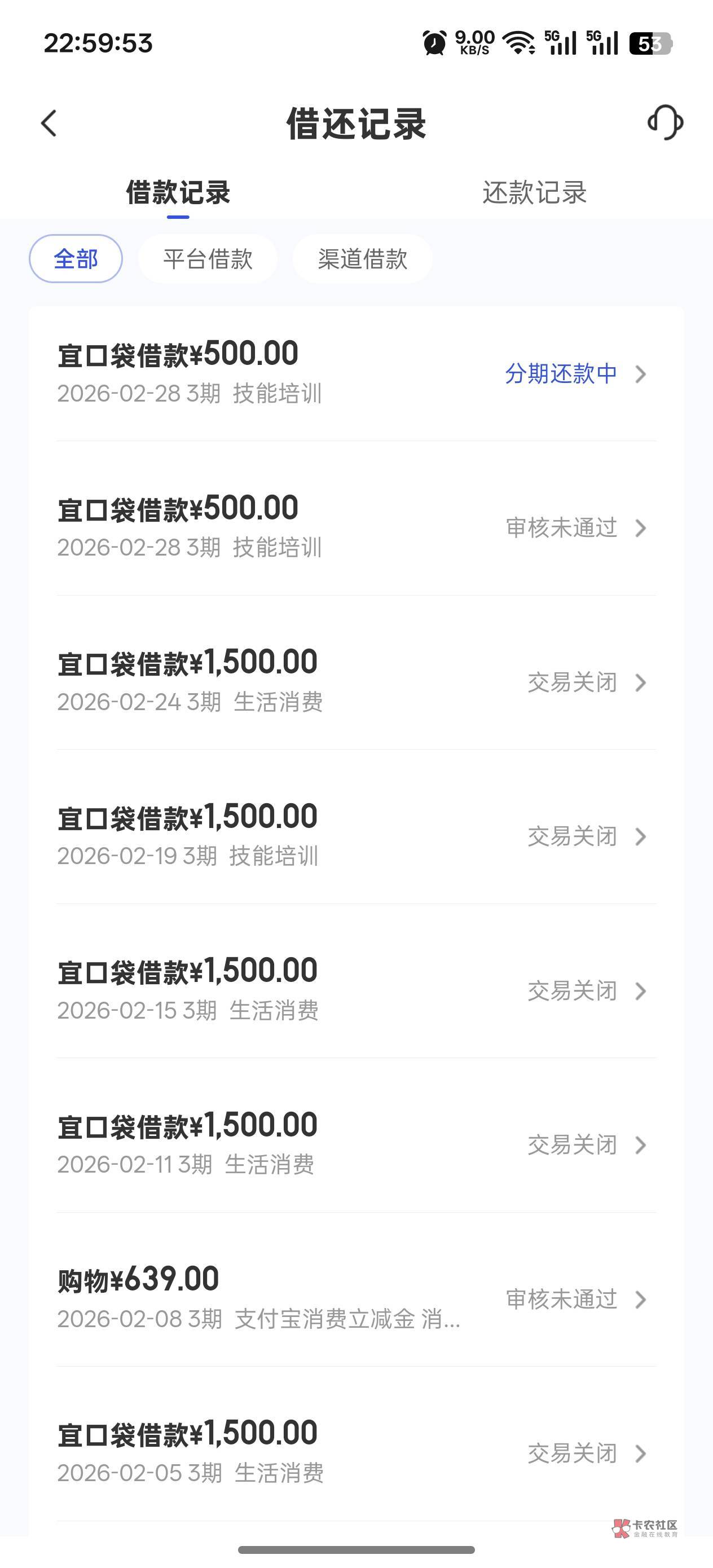713x1568 pixels.
Task: View the ¥1,500.00 loan dated 2026-02-15
Action: coord(356,989)
